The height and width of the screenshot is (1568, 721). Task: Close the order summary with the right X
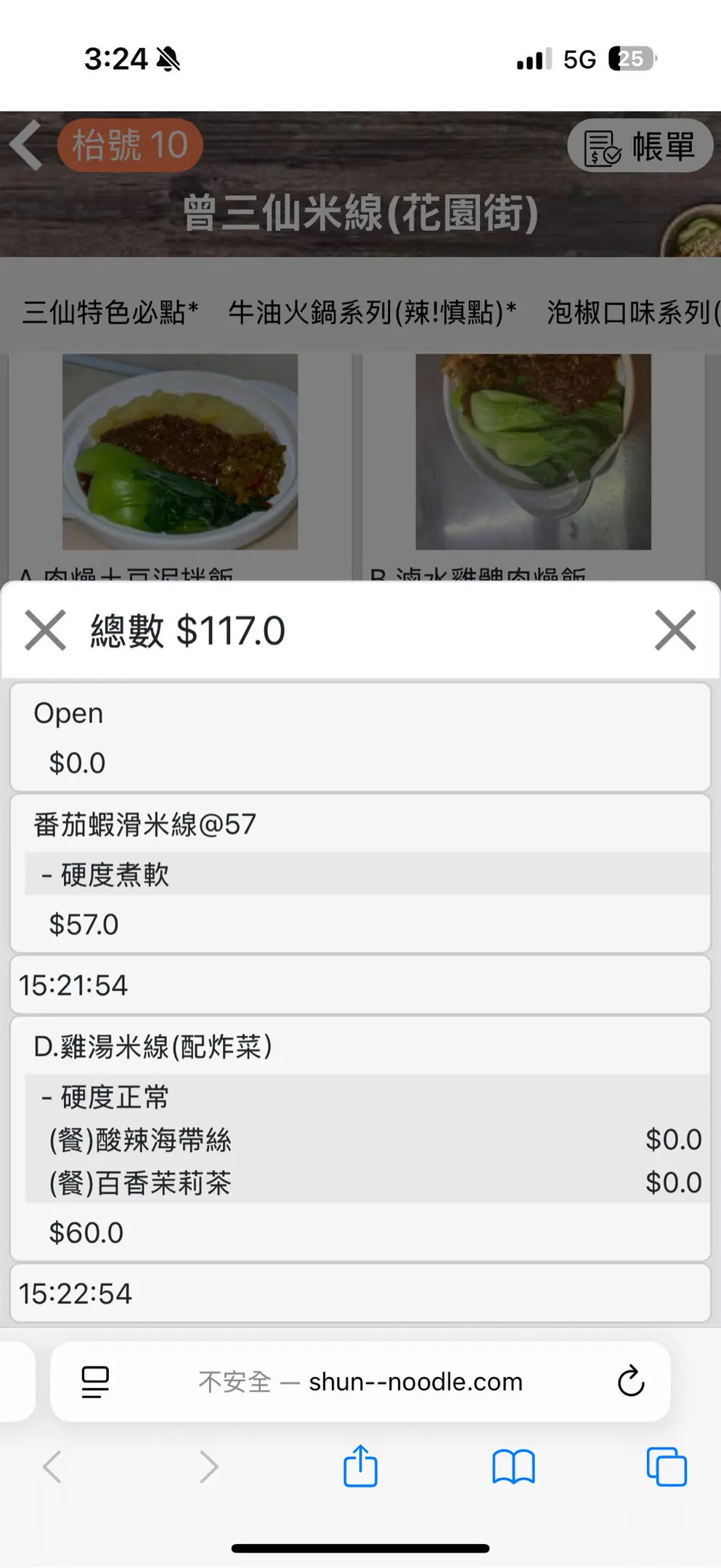coord(675,630)
